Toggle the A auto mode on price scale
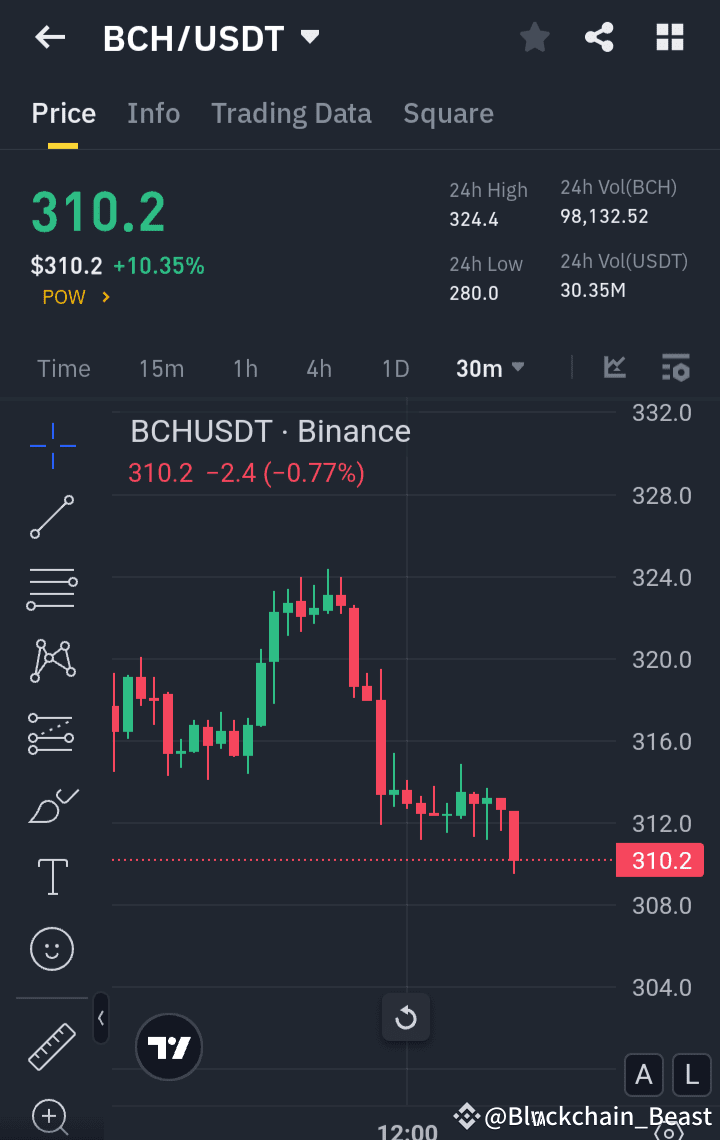The height and width of the screenshot is (1140, 720). click(x=643, y=1075)
